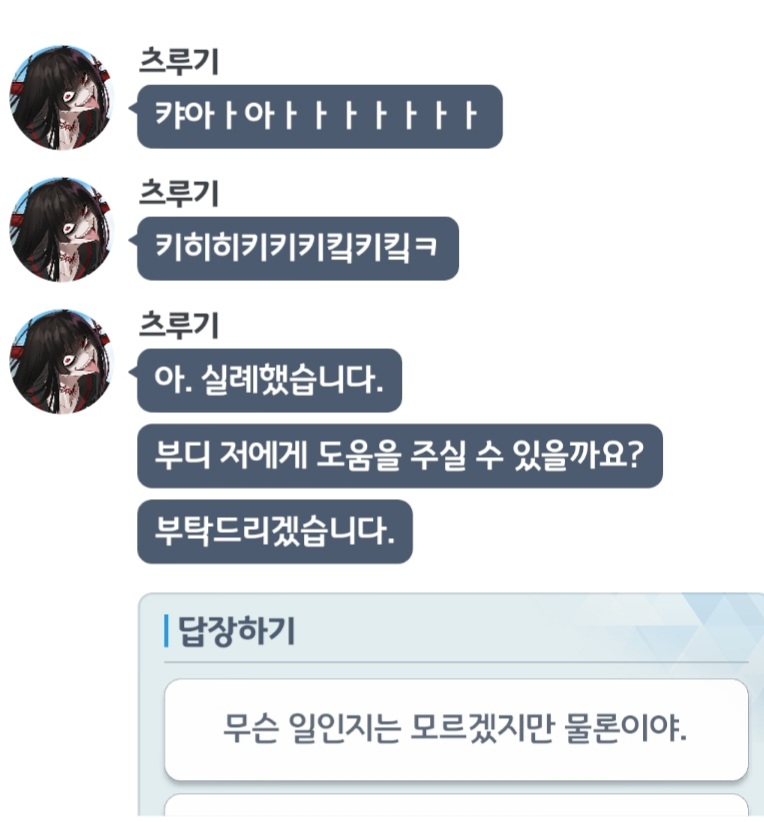Select the reply '무슨 일인지는 모르겠지만 물론이야.'

coord(455,729)
